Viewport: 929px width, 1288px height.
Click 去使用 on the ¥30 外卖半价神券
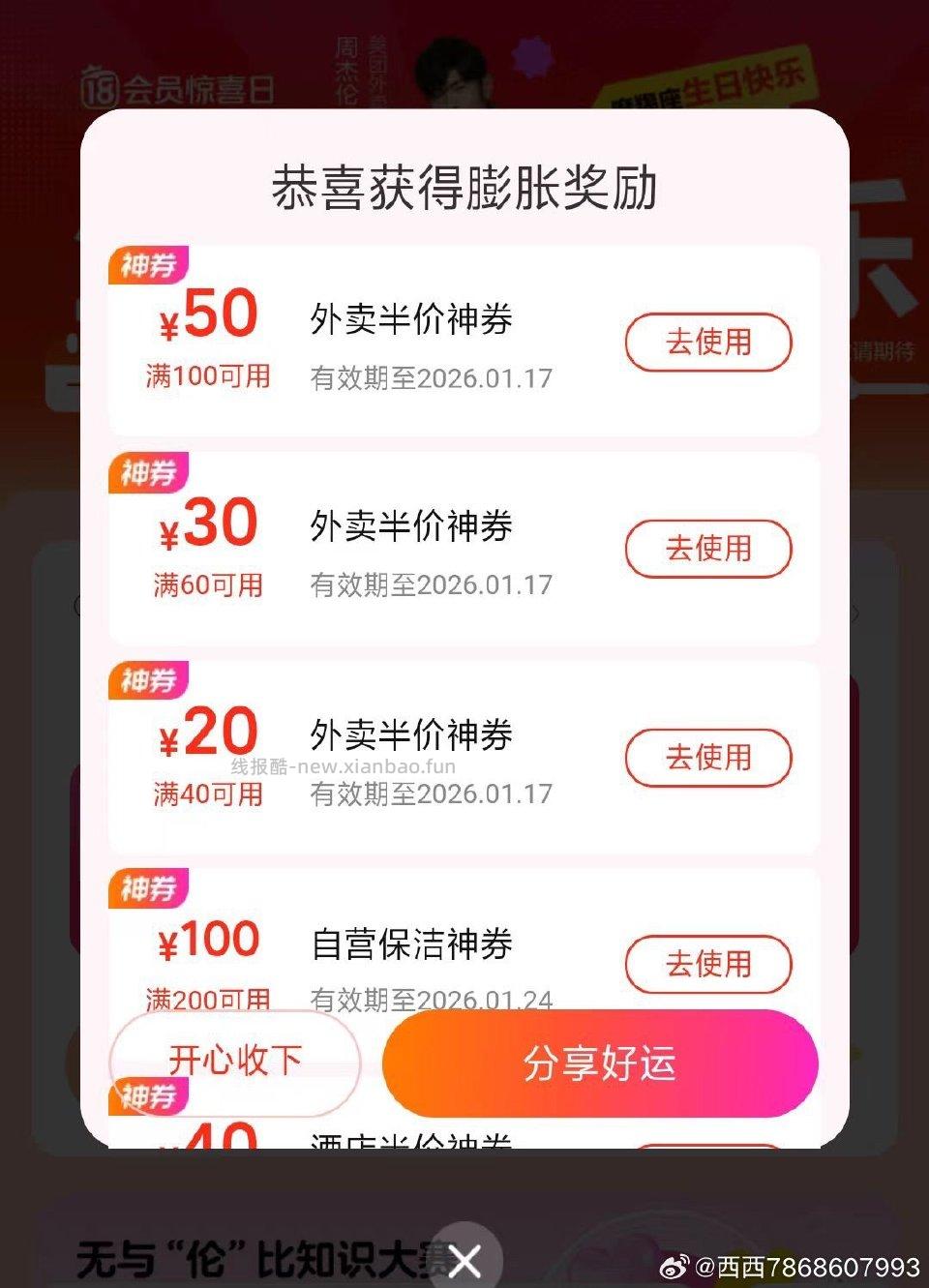(x=707, y=549)
